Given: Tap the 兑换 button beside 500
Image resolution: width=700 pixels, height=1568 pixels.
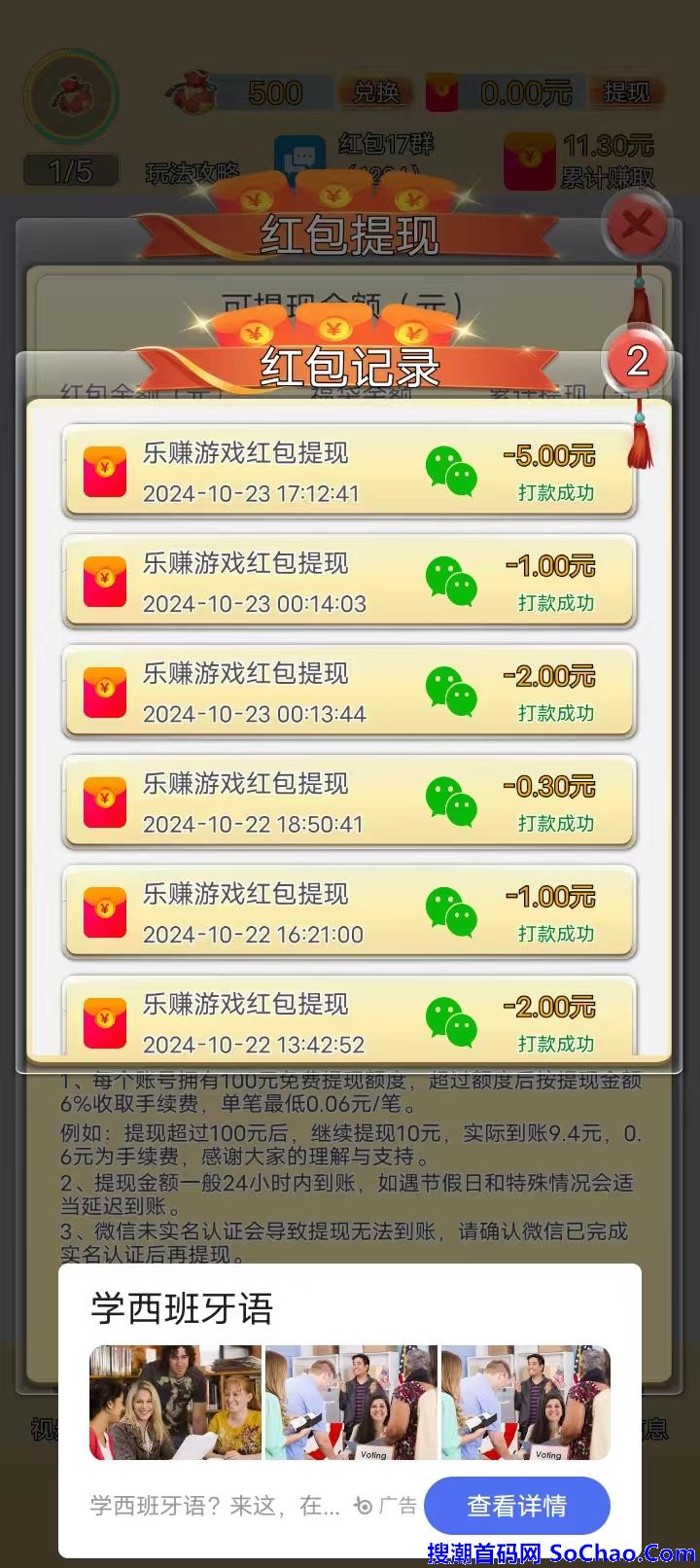Looking at the screenshot, I should [x=376, y=92].
